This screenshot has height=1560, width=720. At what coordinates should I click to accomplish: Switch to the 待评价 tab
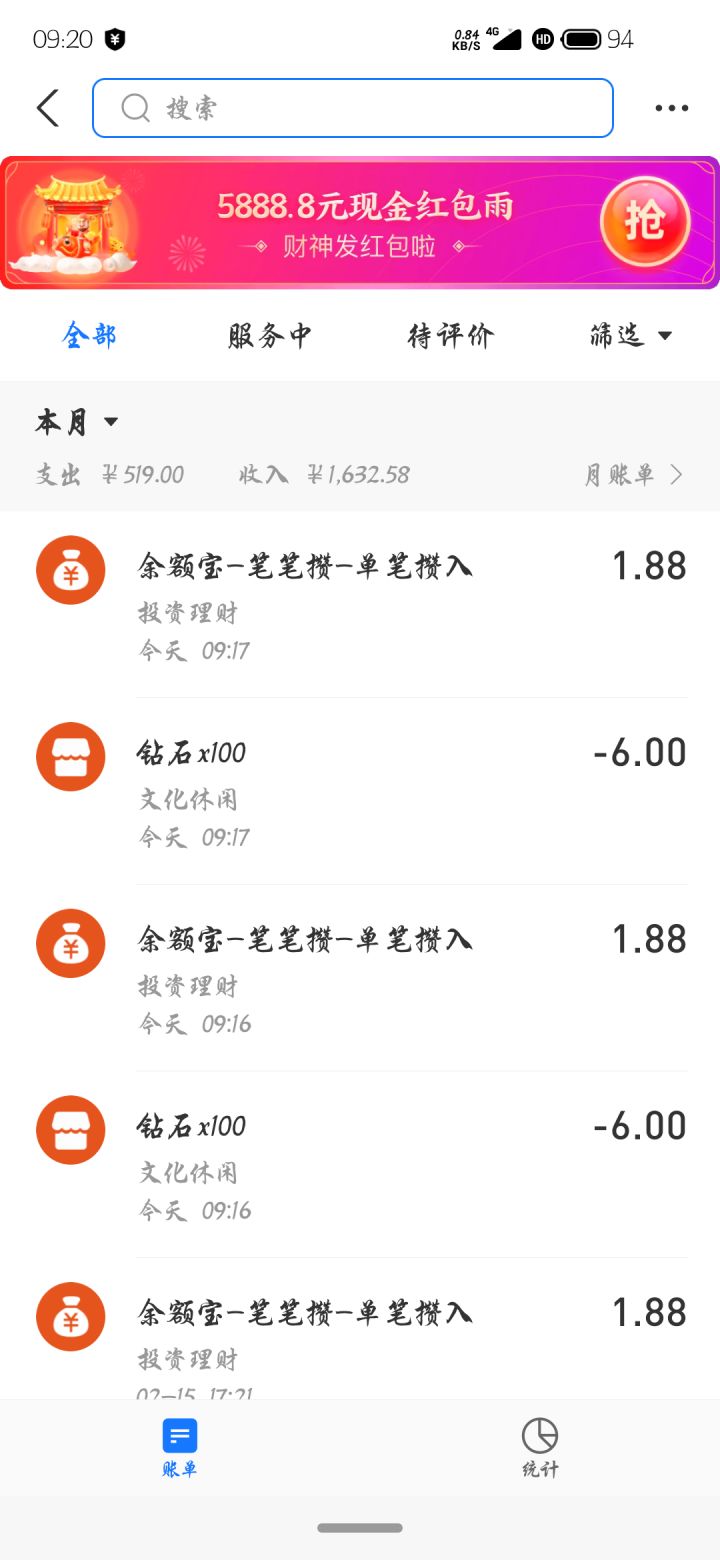(449, 336)
